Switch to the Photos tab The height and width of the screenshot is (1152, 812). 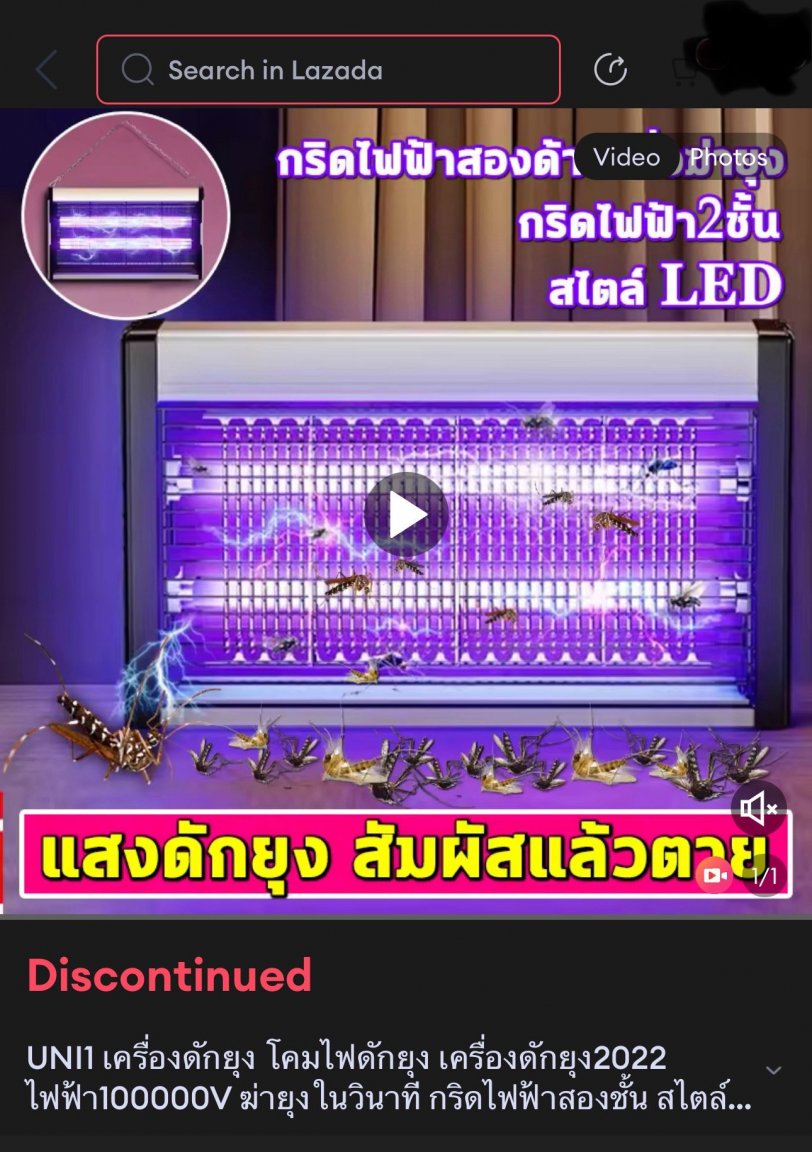pos(729,157)
